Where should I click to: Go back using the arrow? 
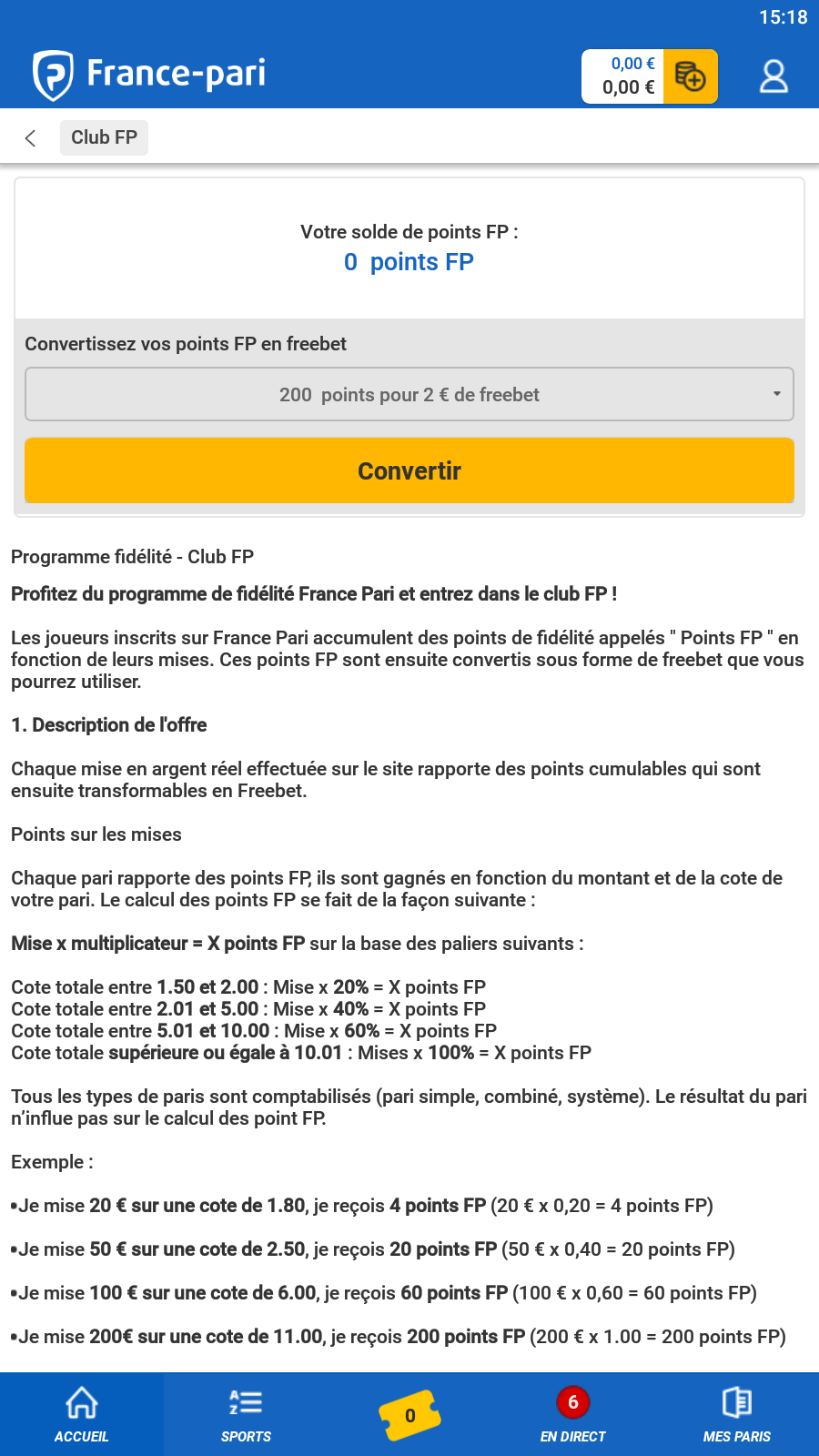[x=31, y=137]
